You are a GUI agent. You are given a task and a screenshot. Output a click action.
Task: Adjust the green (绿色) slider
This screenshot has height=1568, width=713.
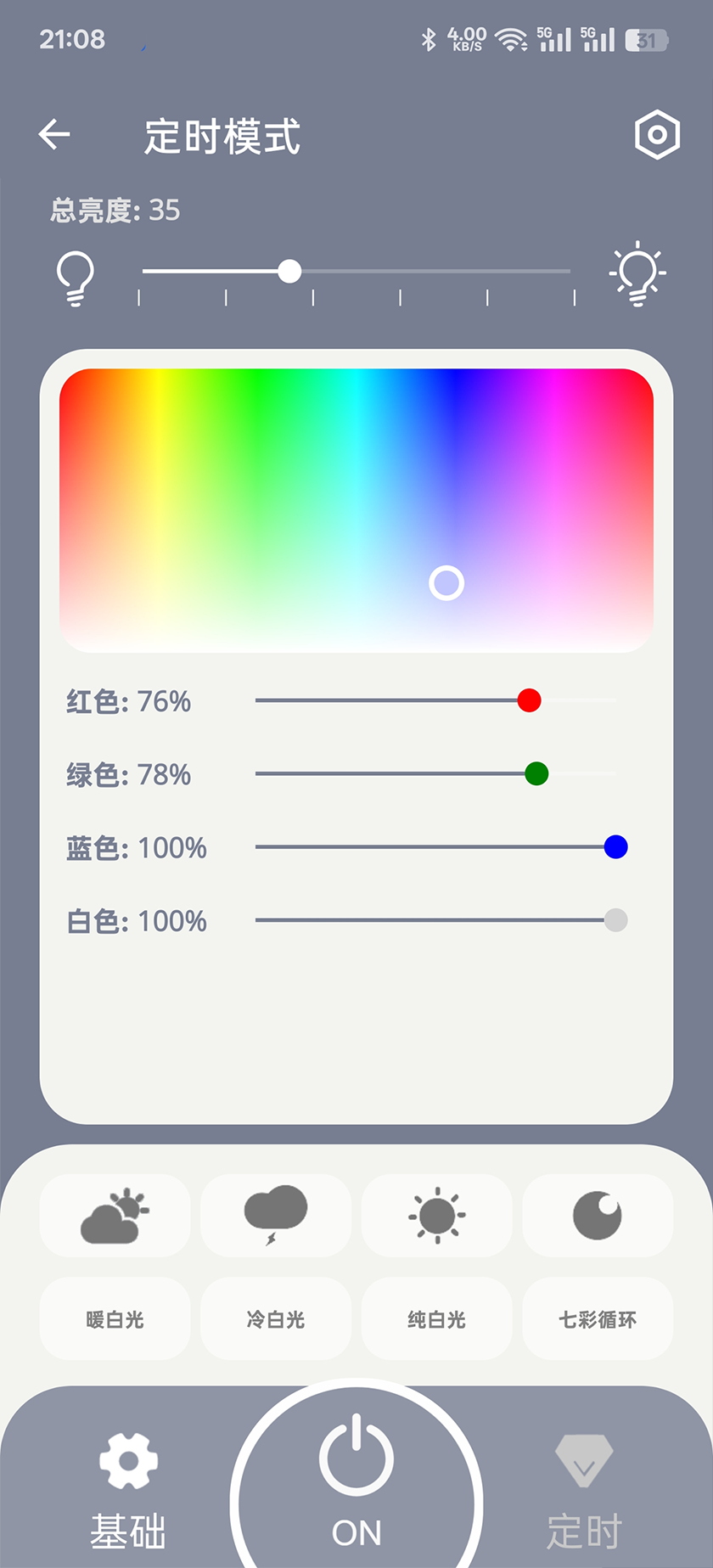(536, 773)
